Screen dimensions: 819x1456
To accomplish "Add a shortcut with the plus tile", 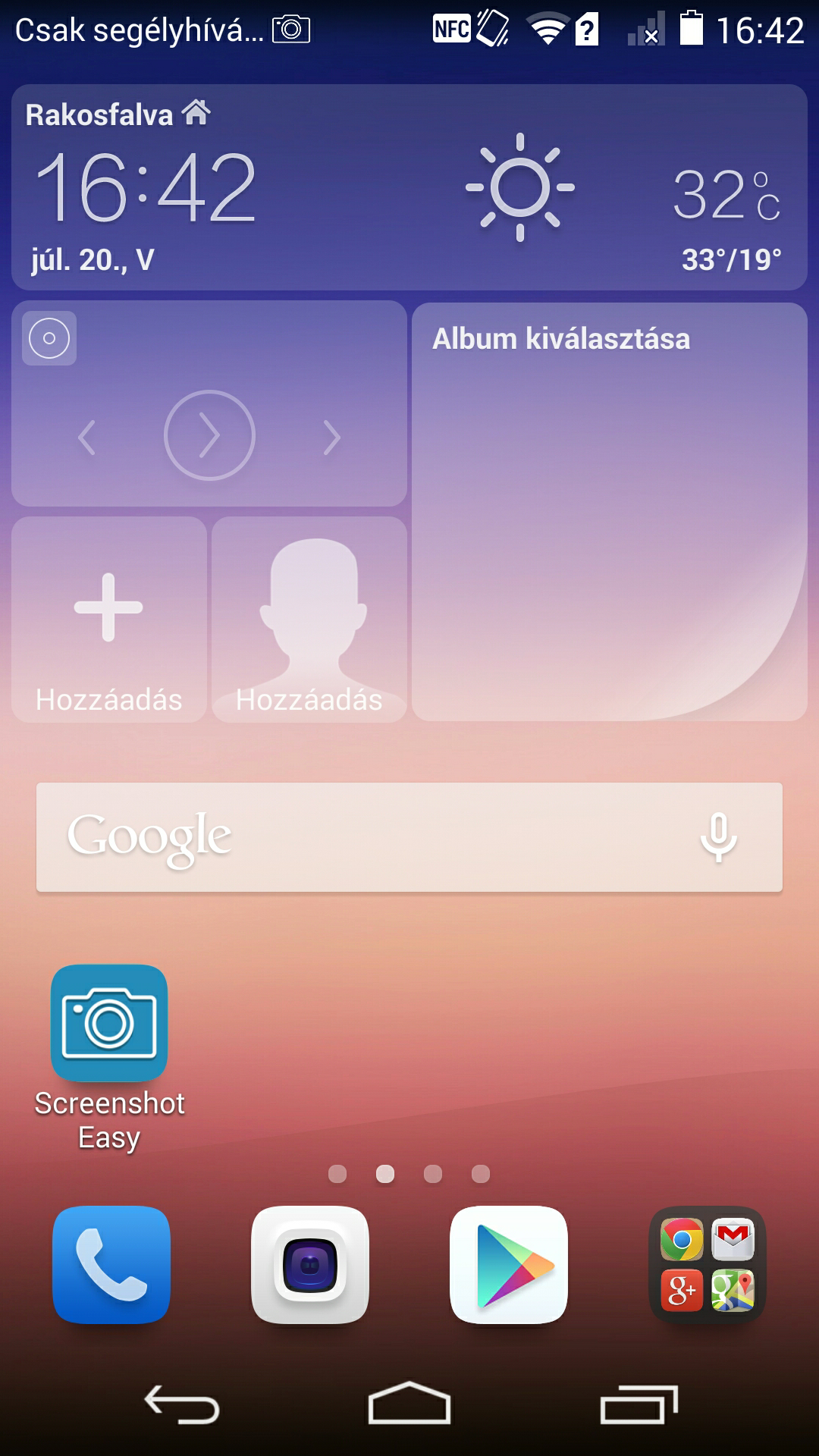I will (108, 620).
